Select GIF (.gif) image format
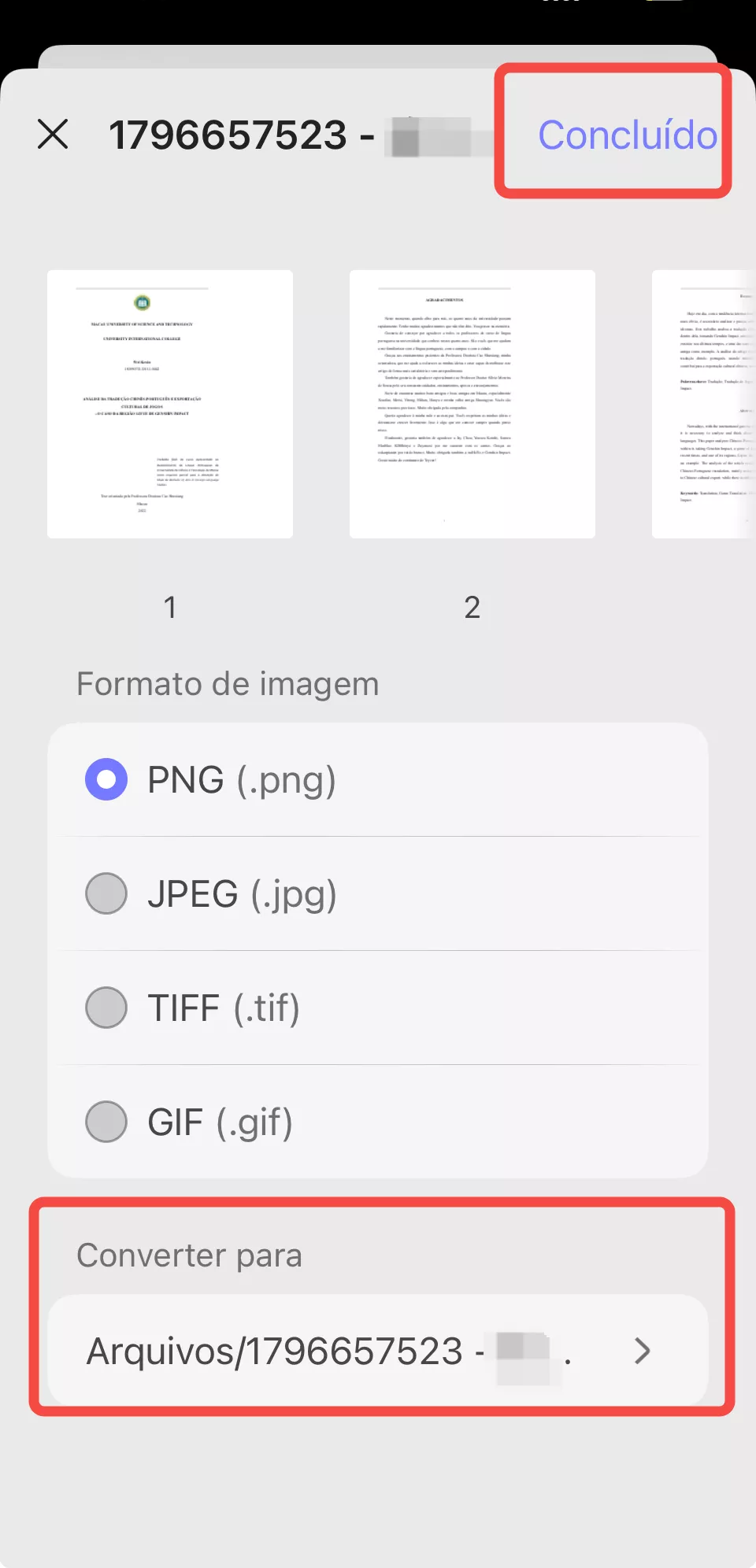The height and width of the screenshot is (1568, 756). [106, 1122]
